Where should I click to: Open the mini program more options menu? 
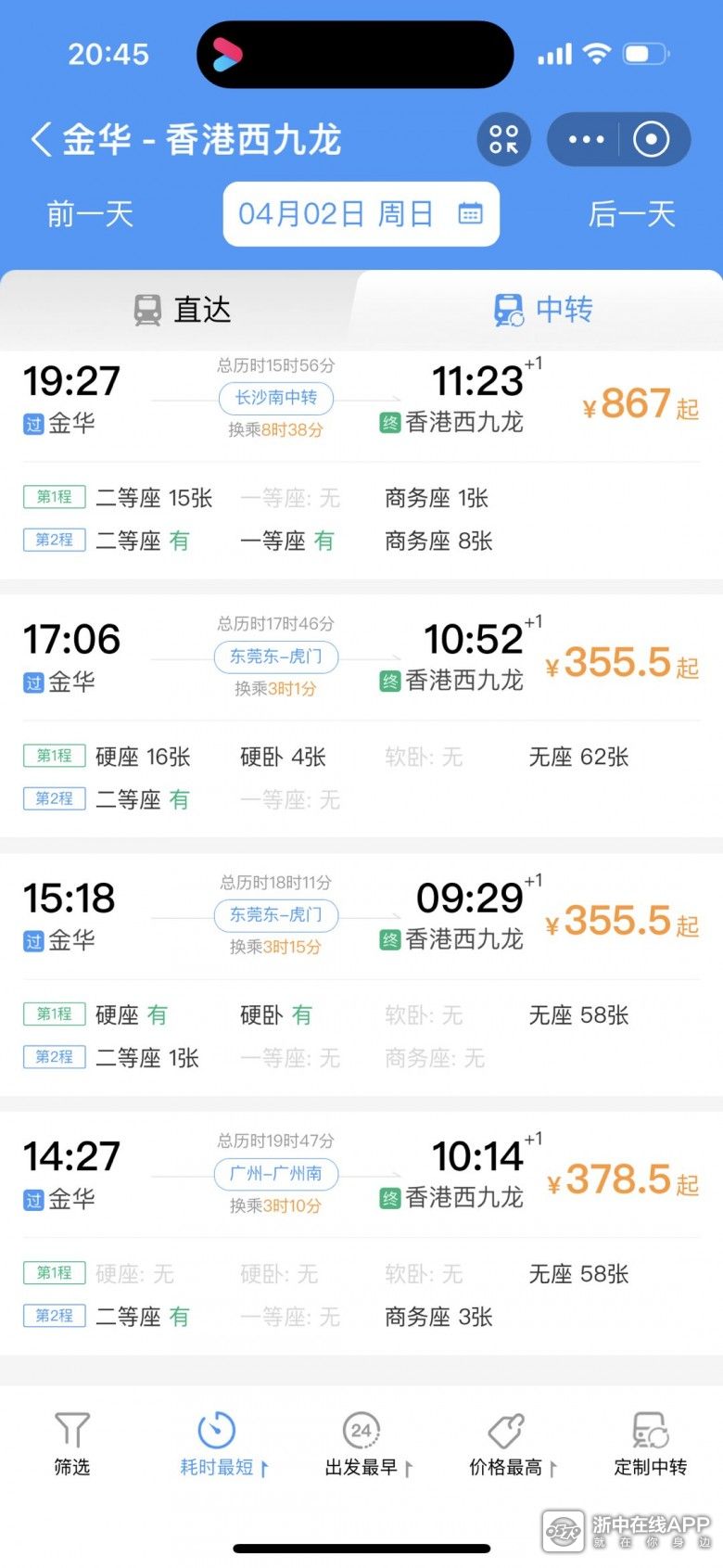[586, 140]
